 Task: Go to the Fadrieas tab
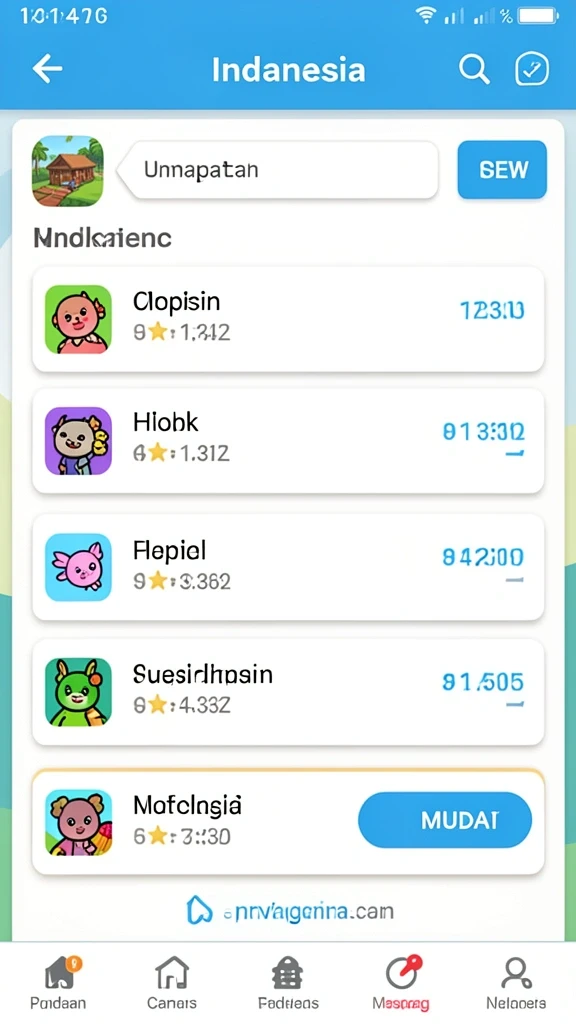[288, 983]
